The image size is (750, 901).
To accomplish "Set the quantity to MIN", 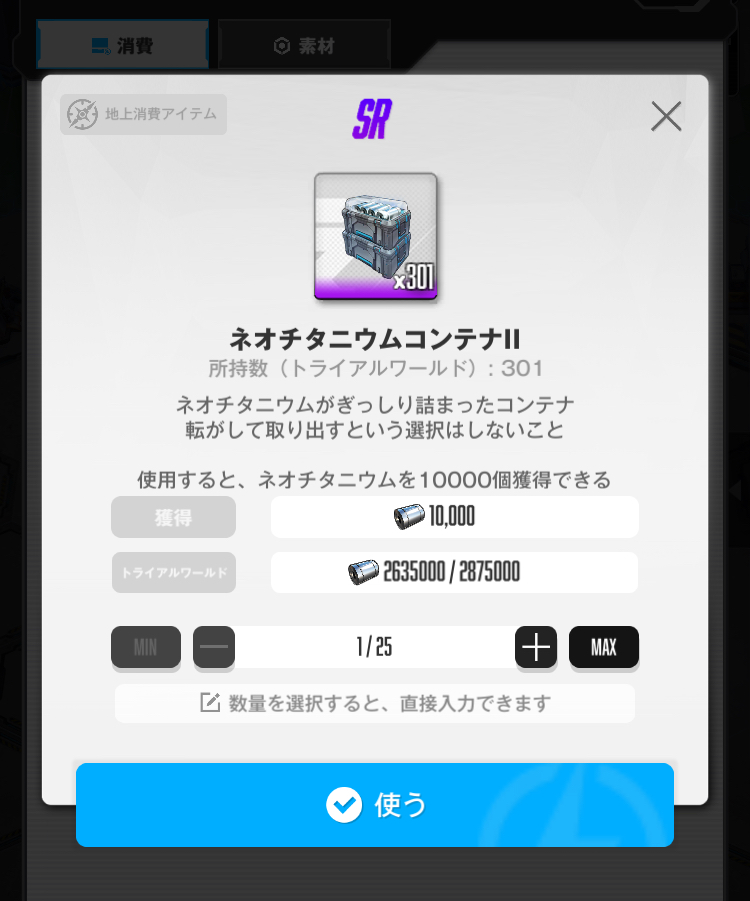I will pyautogui.click(x=146, y=647).
